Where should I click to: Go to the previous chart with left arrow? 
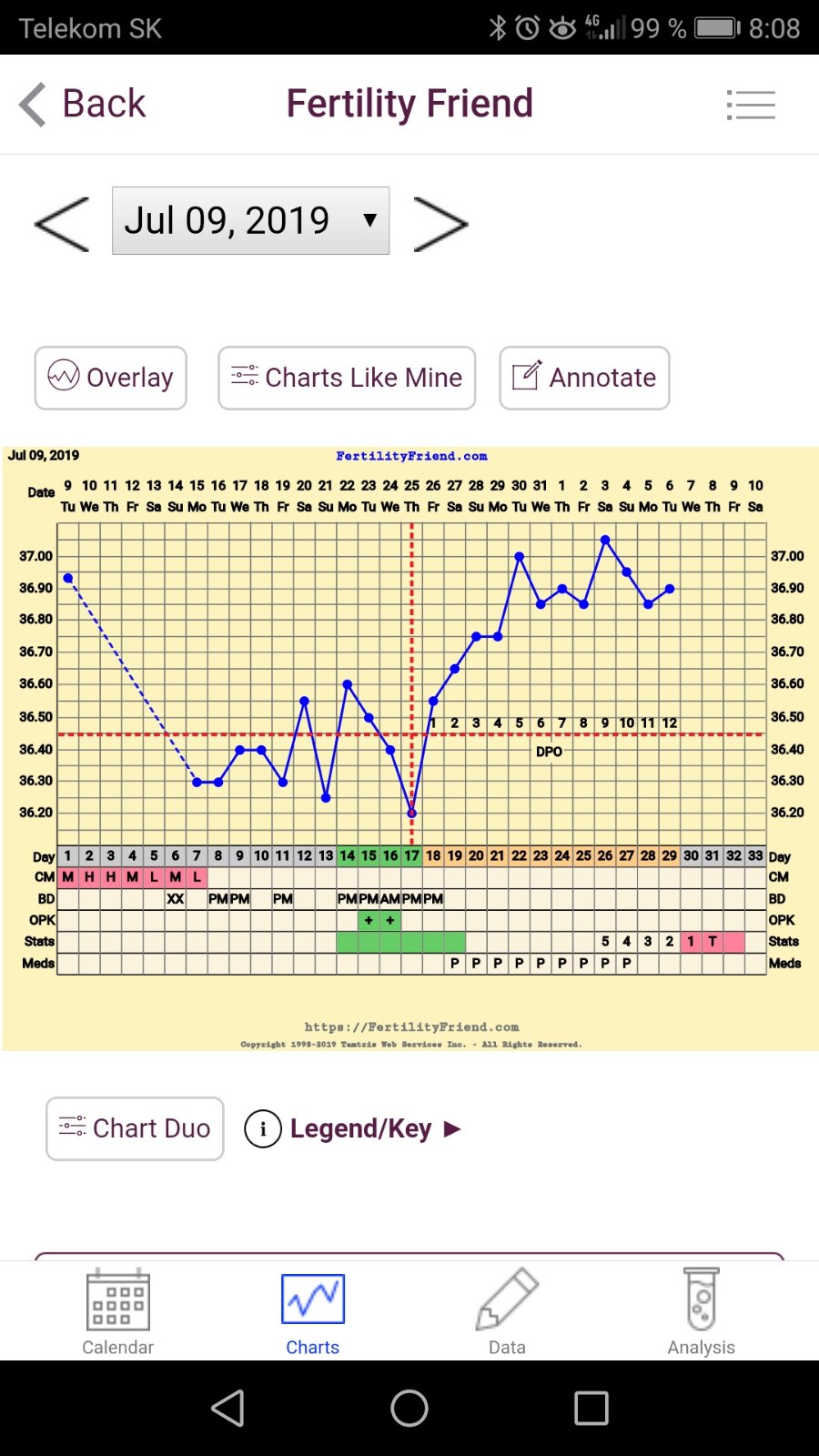(x=62, y=223)
